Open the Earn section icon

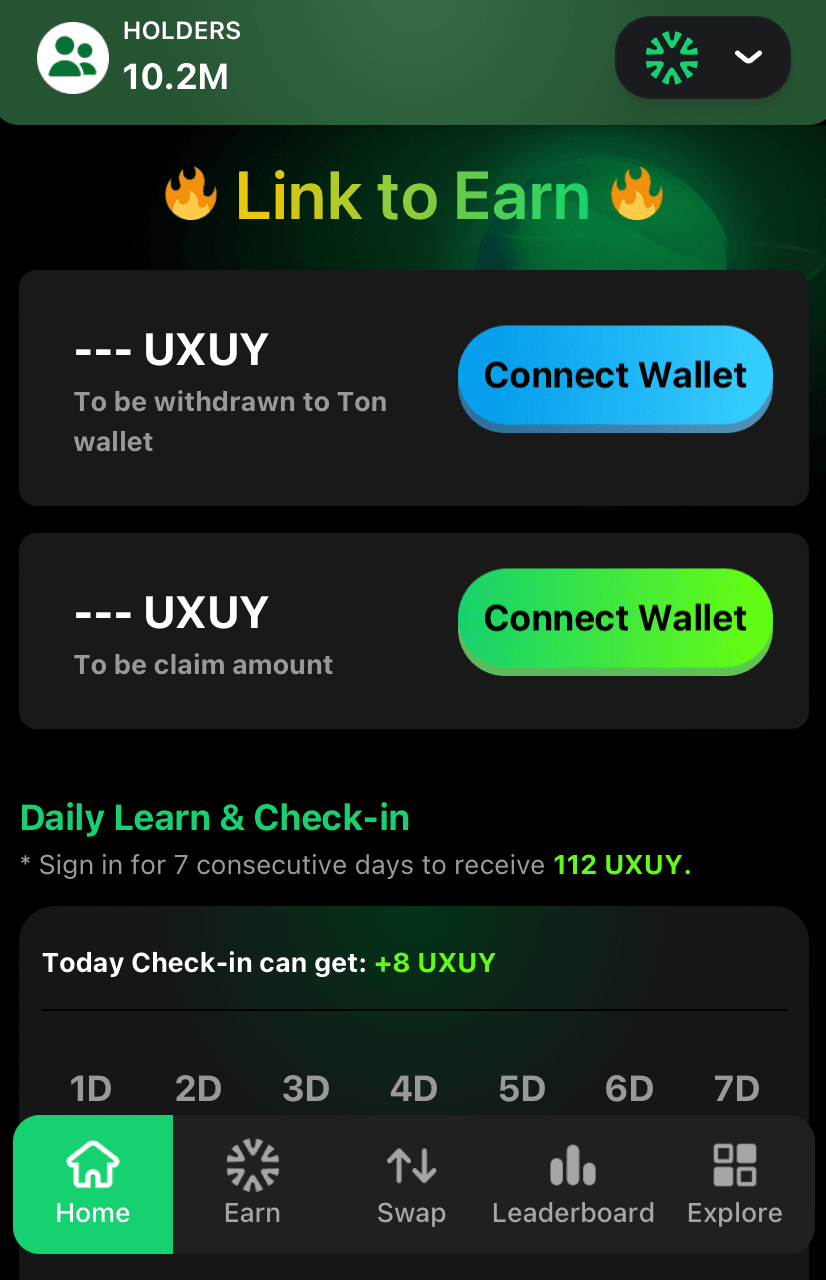click(x=252, y=1164)
